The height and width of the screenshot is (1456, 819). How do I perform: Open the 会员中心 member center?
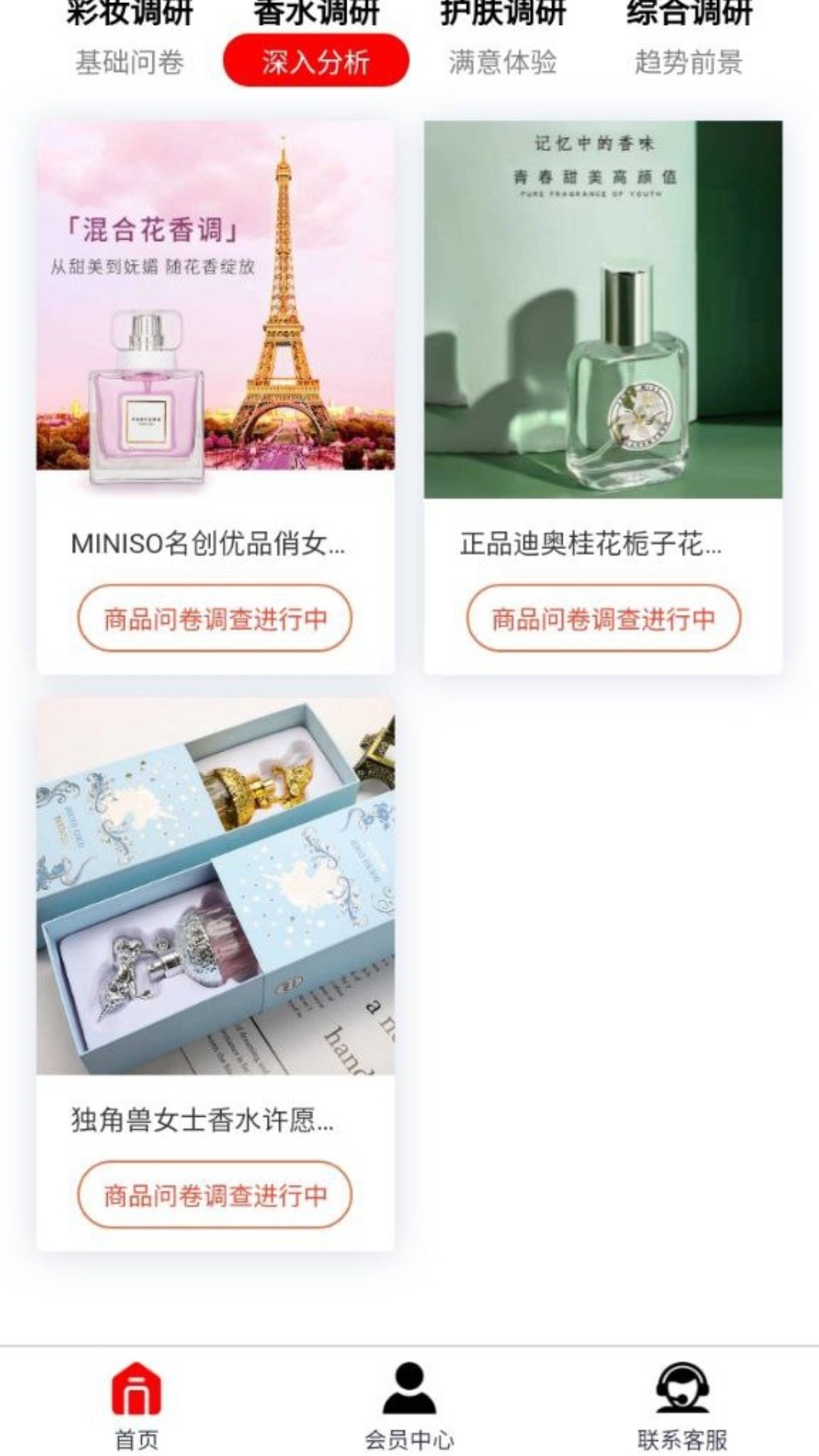click(x=409, y=1404)
